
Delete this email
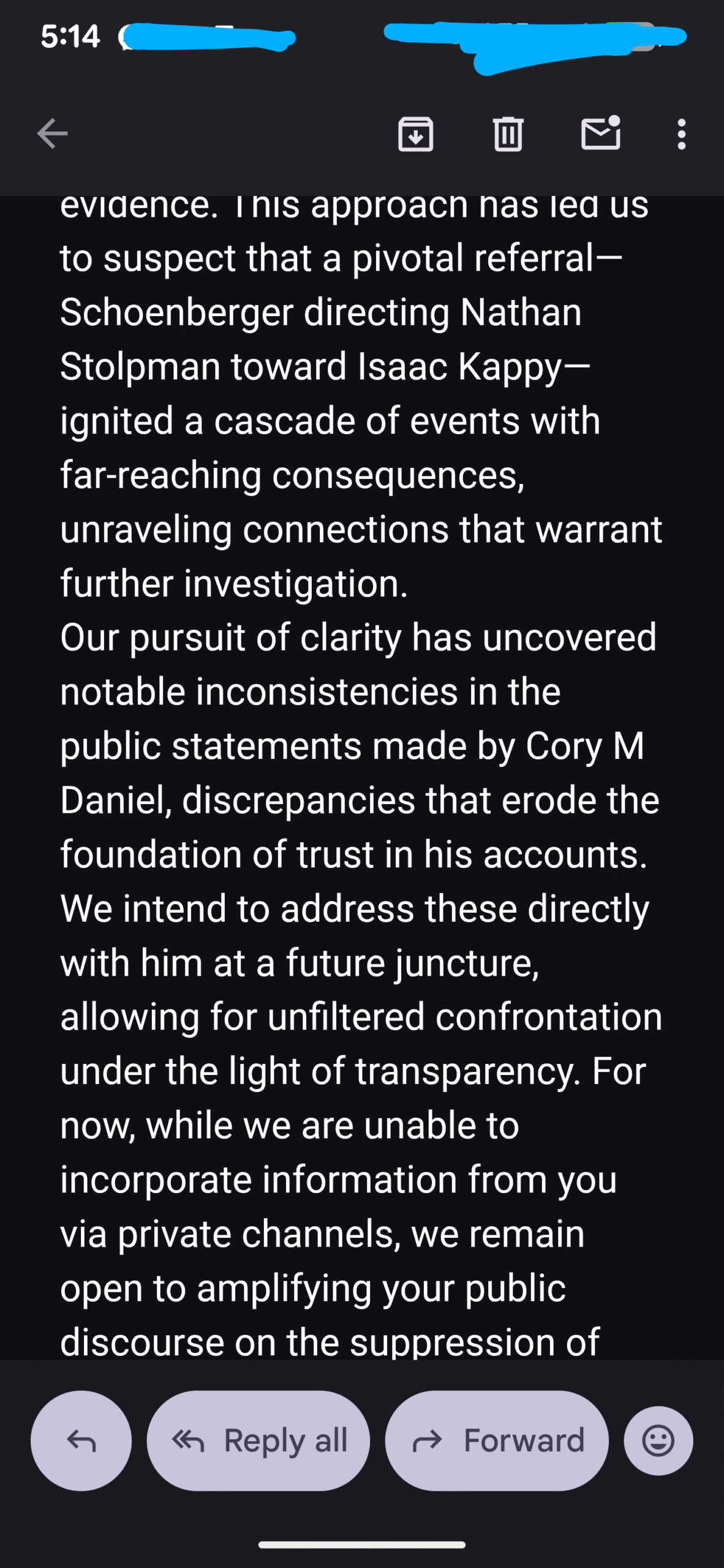coord(508,134)
